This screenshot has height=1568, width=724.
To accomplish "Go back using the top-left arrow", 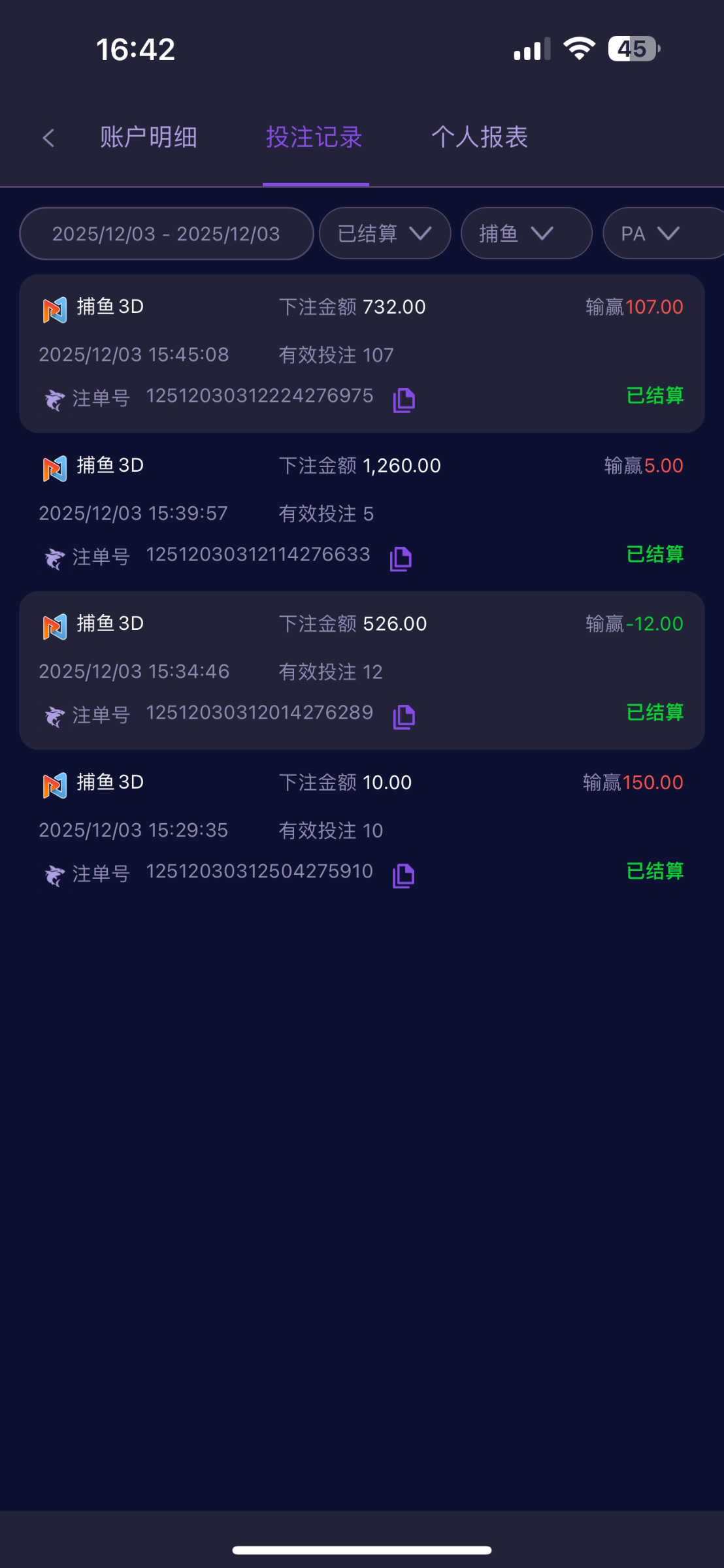I will pos(48,138).
